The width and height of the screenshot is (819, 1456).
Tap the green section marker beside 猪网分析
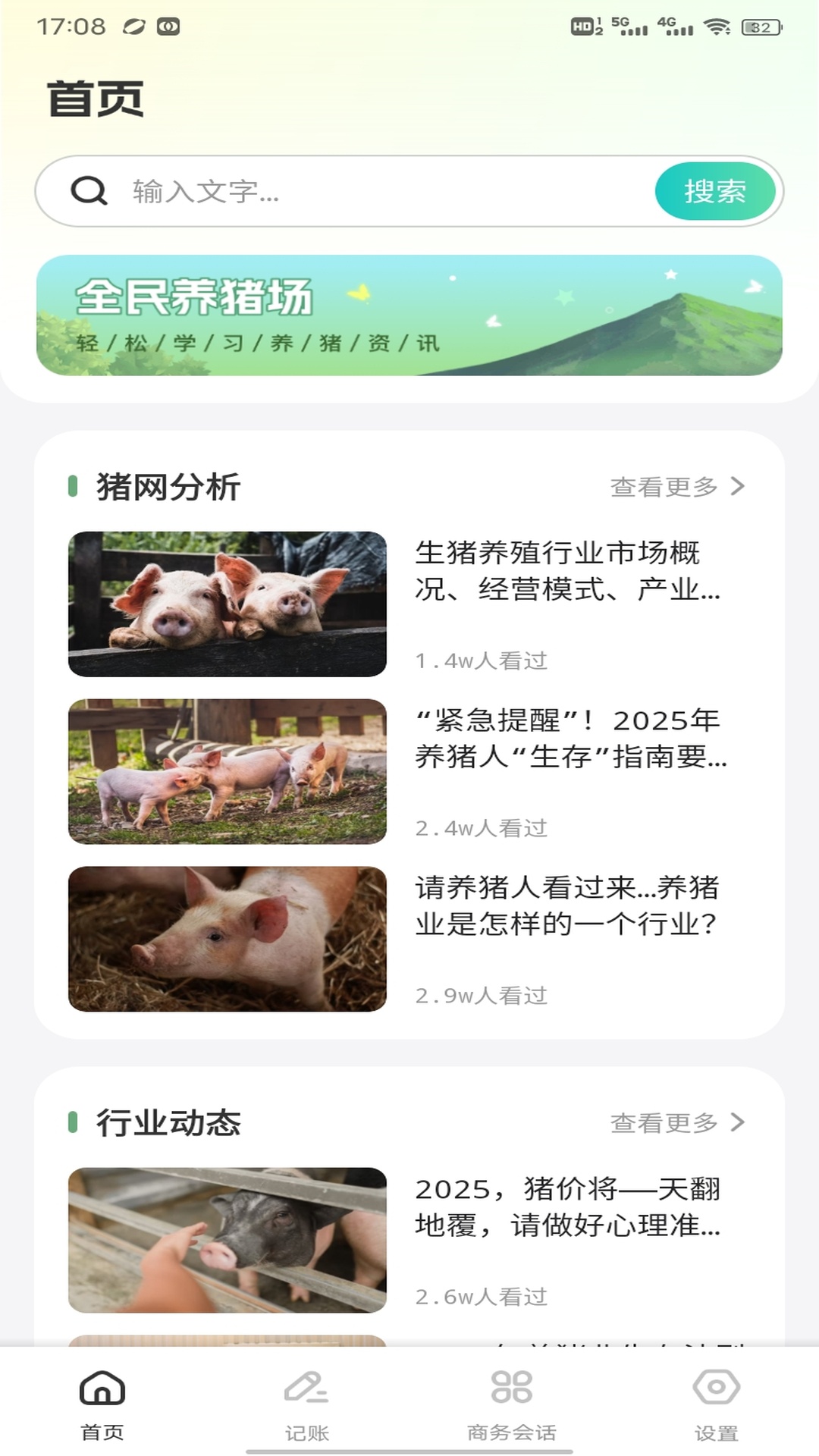(x=74, y=486)
